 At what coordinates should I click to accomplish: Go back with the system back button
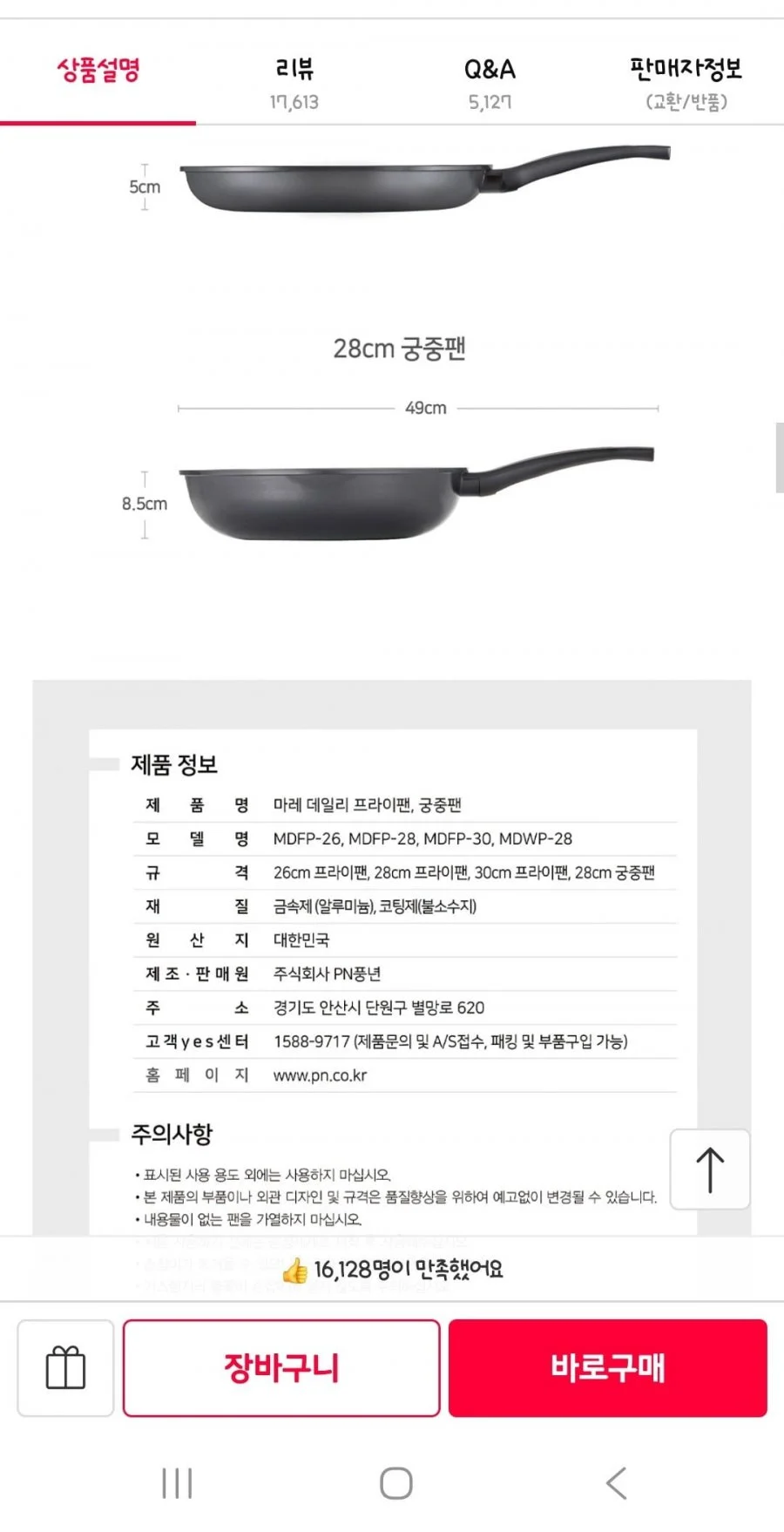tap(616, 1482)
